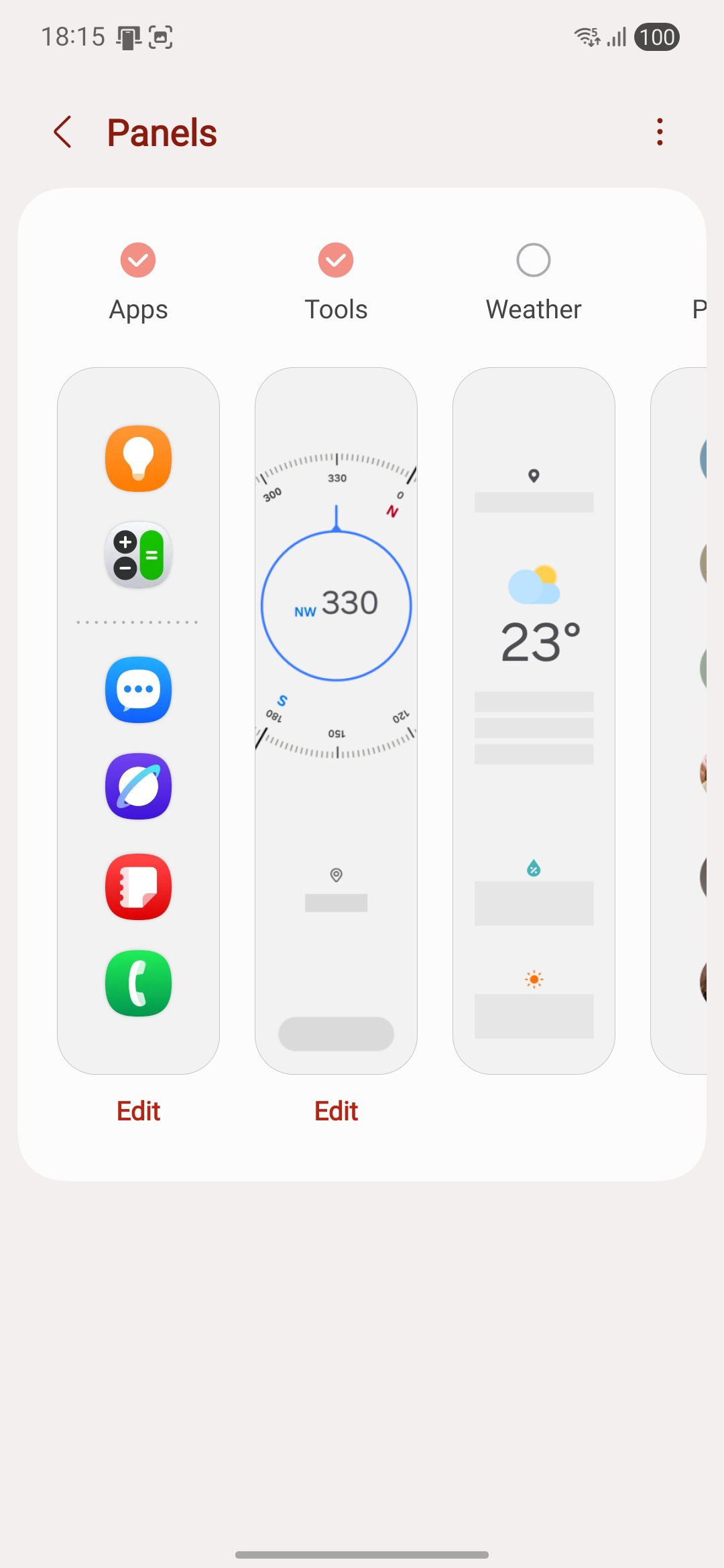Screen dimensions: 724x1568
Task: Edit the Tools panel
Action: click(x=336, y=1111)
